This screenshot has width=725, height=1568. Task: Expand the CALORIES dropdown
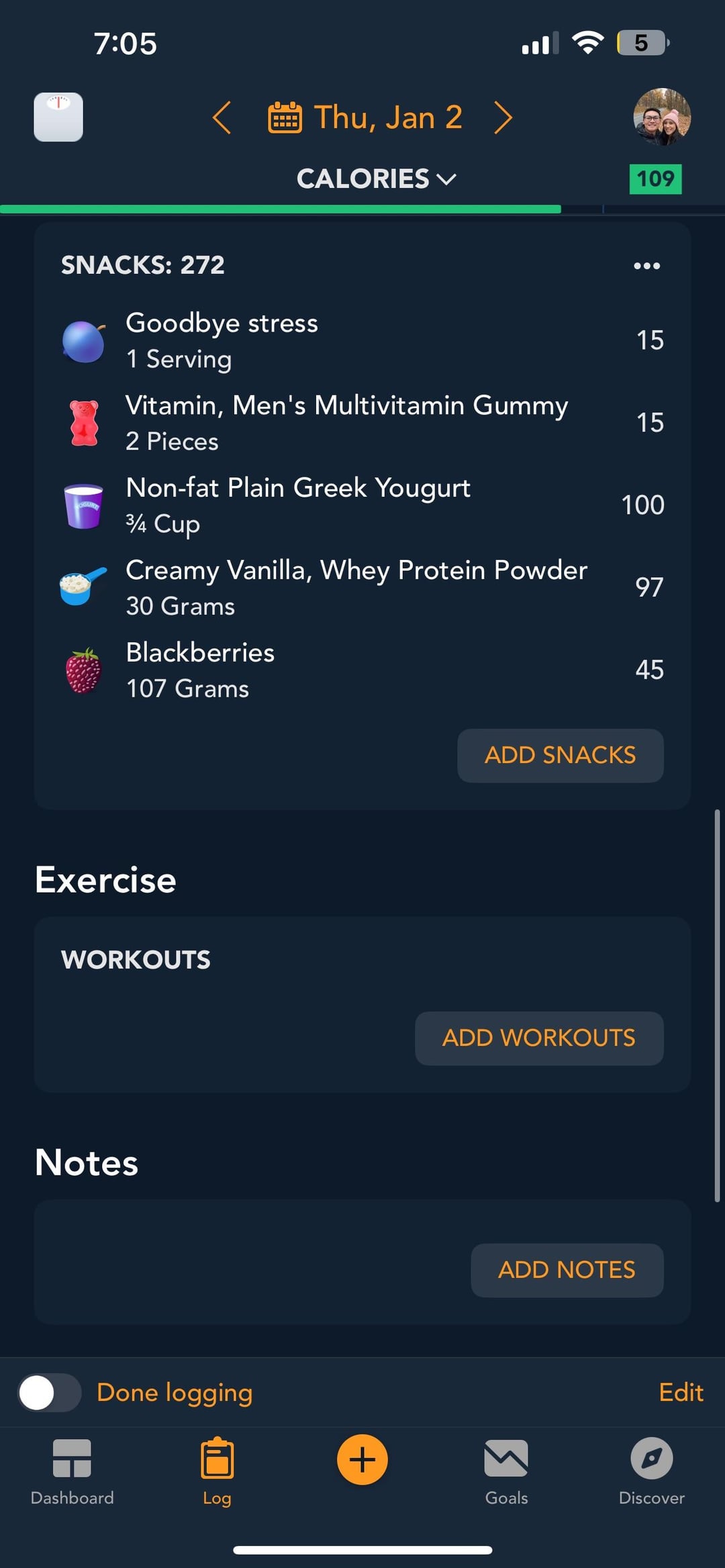(x=376, y=179)
